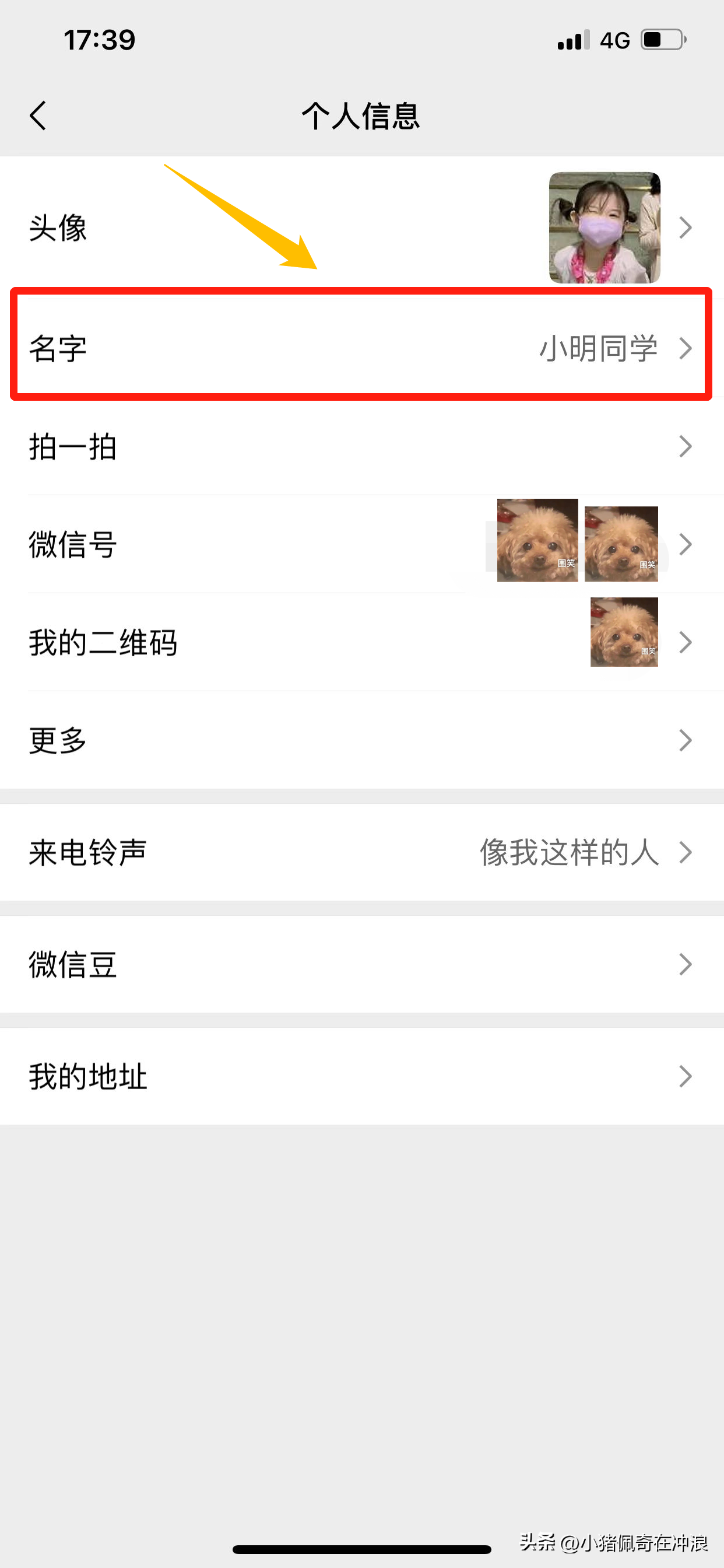Open the 微信号 row
The width and height of the screenshot is (724, 1568).
pos(361,544)
